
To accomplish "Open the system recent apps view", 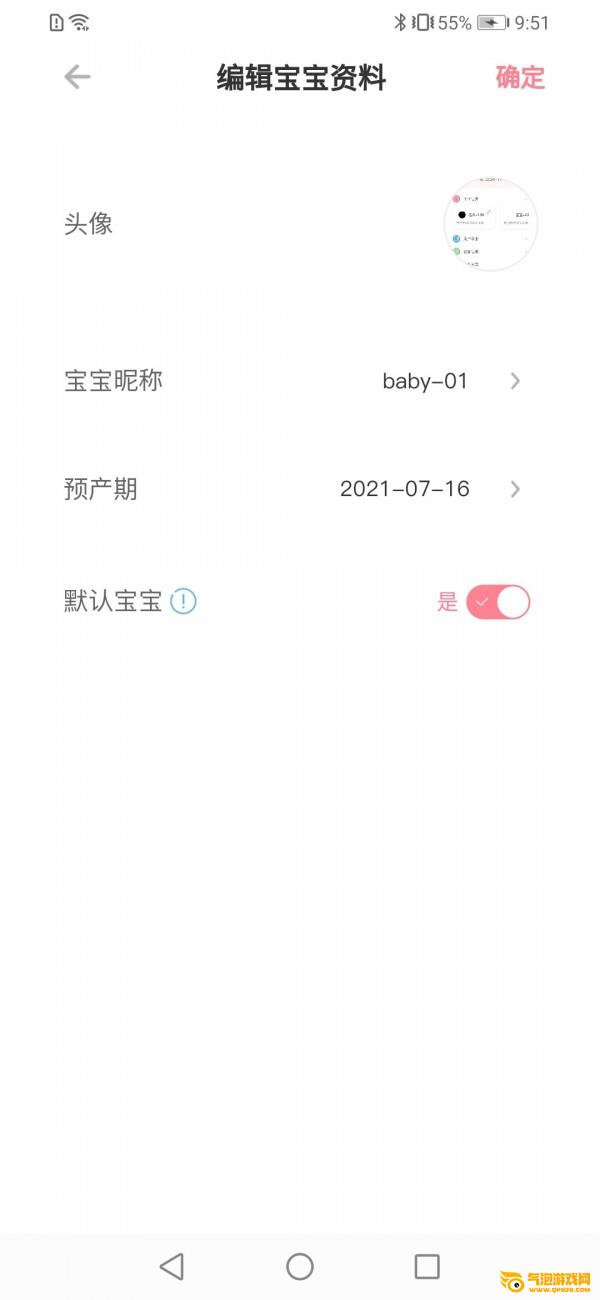I will pos(427,1267).
